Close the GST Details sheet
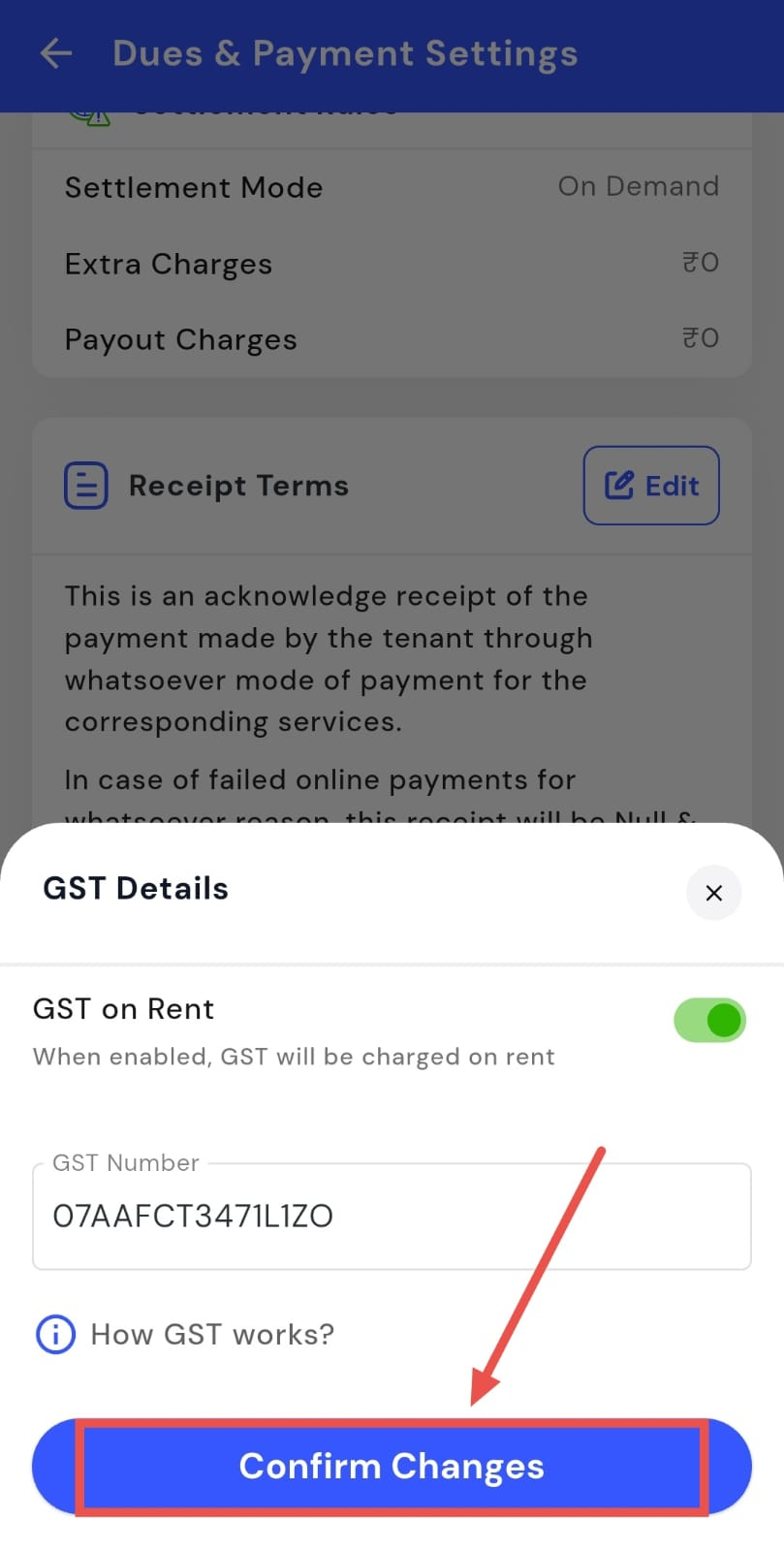Viewport: 784px width, 1551px height. point(713,893)
